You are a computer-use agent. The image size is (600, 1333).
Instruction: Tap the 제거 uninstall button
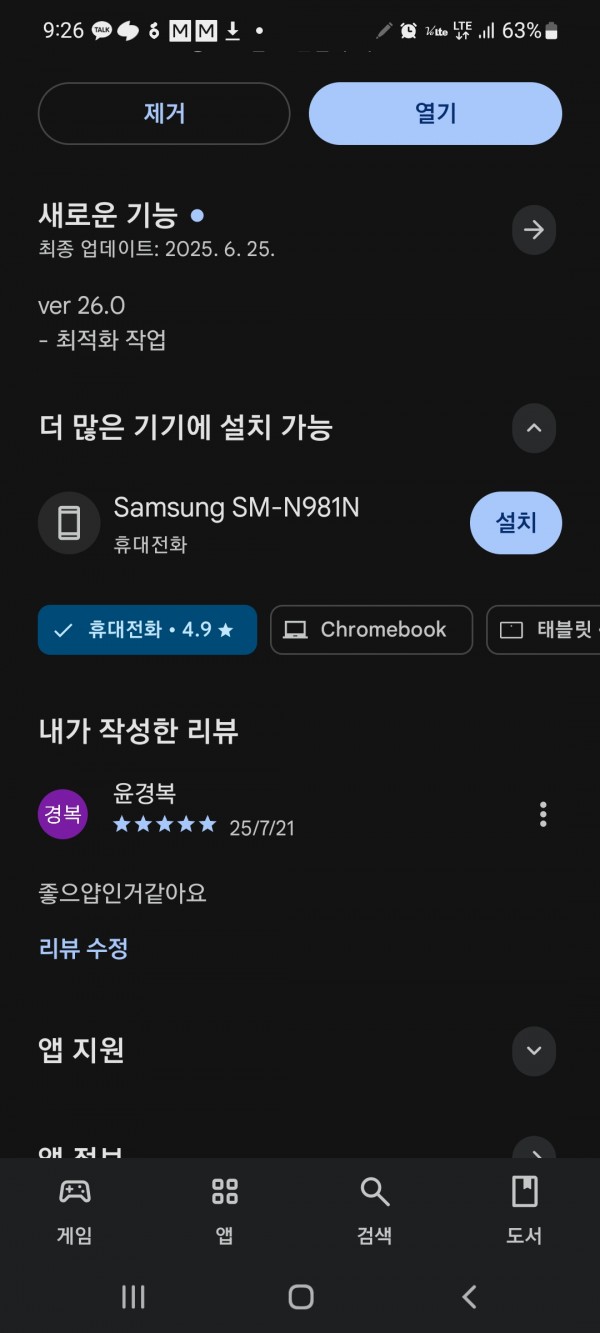pyautogui.click(x=164, y=114)
